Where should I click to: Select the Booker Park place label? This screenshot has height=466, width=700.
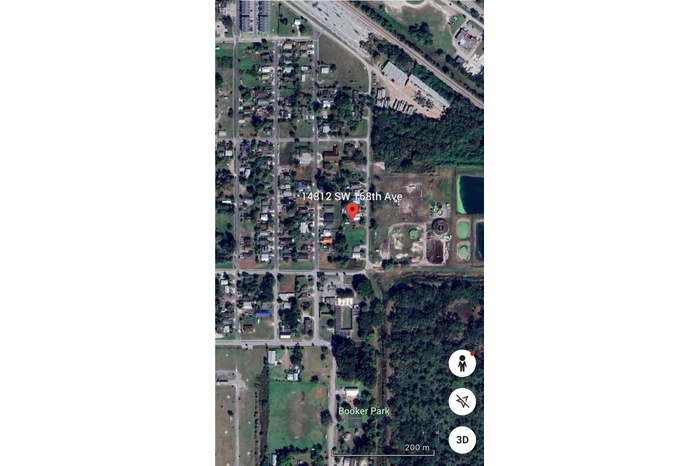pyautogui.click(x=363, y=411)
